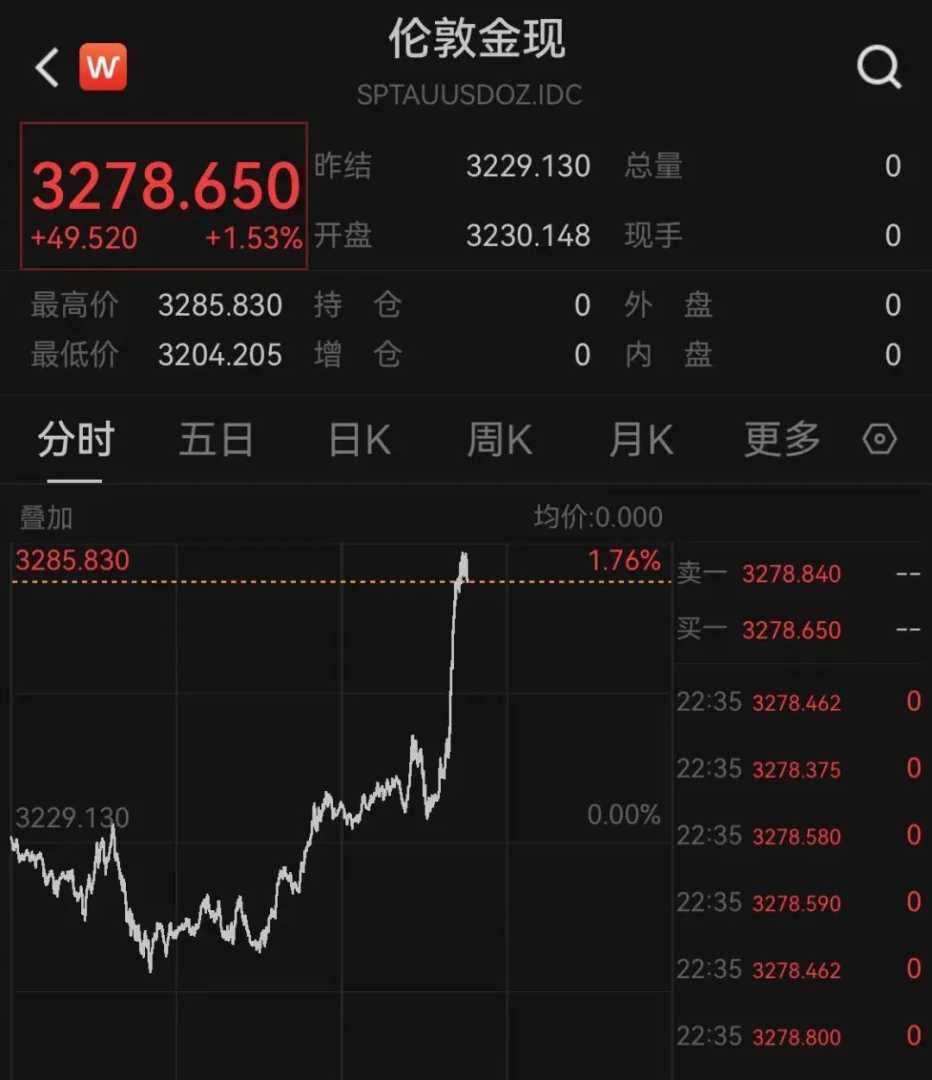This screenshot has height=1080, width=932.
Task: Select the 月K chart tab
Action: pyautogui.click(x=641, y=440)
